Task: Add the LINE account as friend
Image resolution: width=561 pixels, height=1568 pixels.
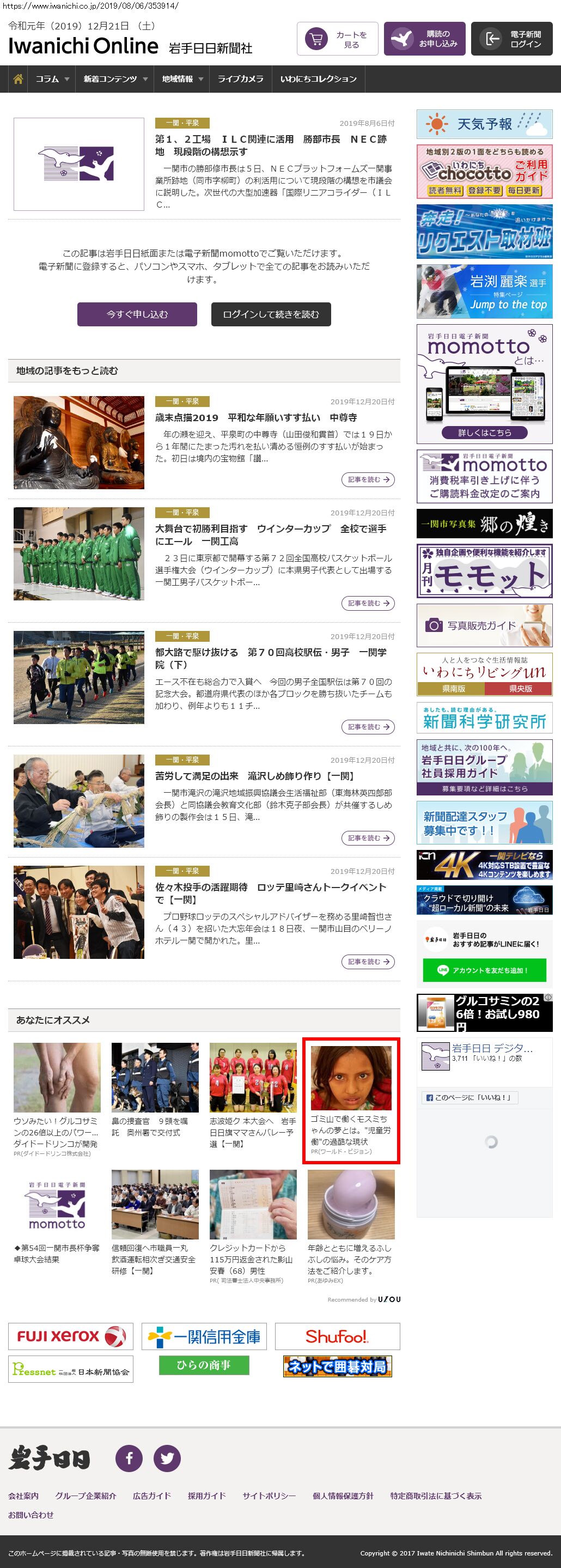Action: tap(484, 970)
